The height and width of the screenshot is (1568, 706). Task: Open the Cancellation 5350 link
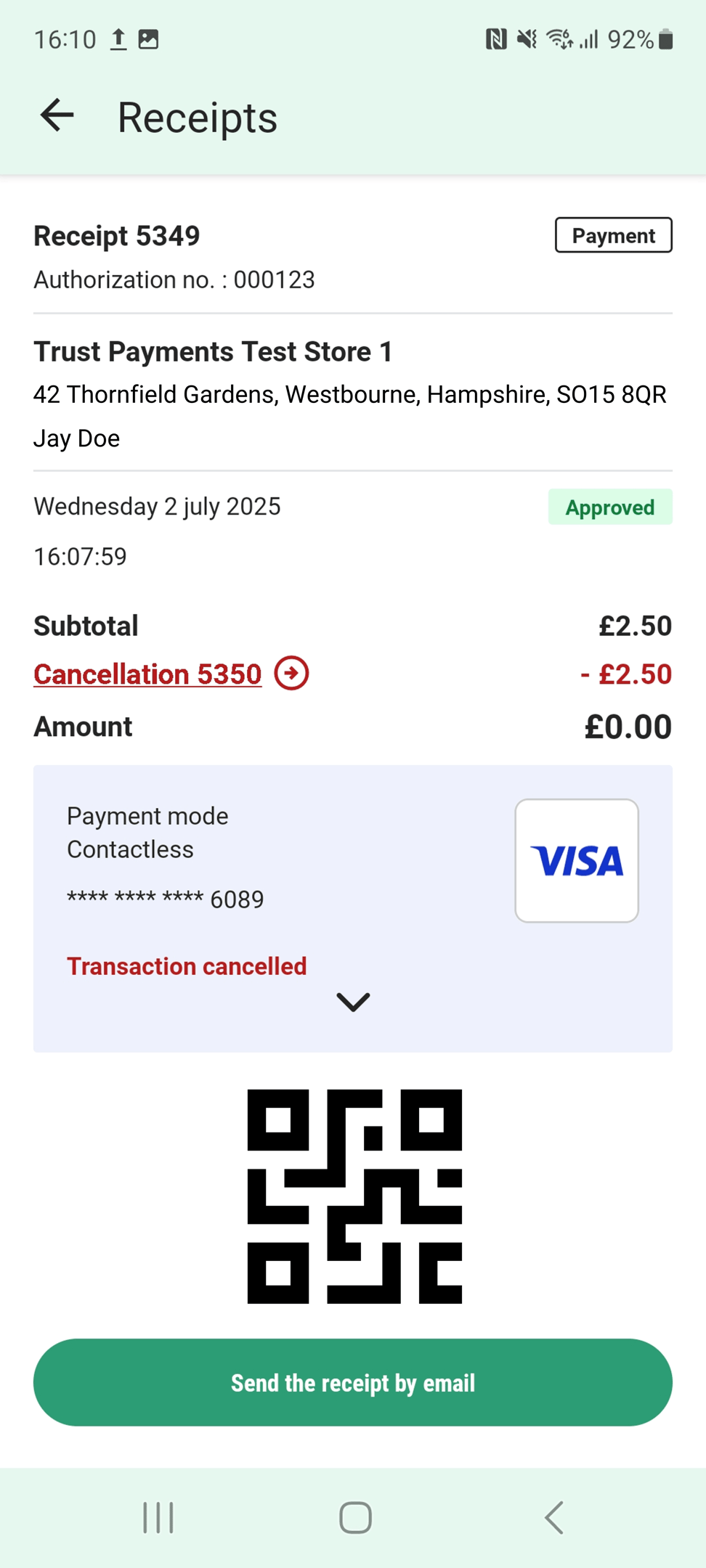[147, 674]
